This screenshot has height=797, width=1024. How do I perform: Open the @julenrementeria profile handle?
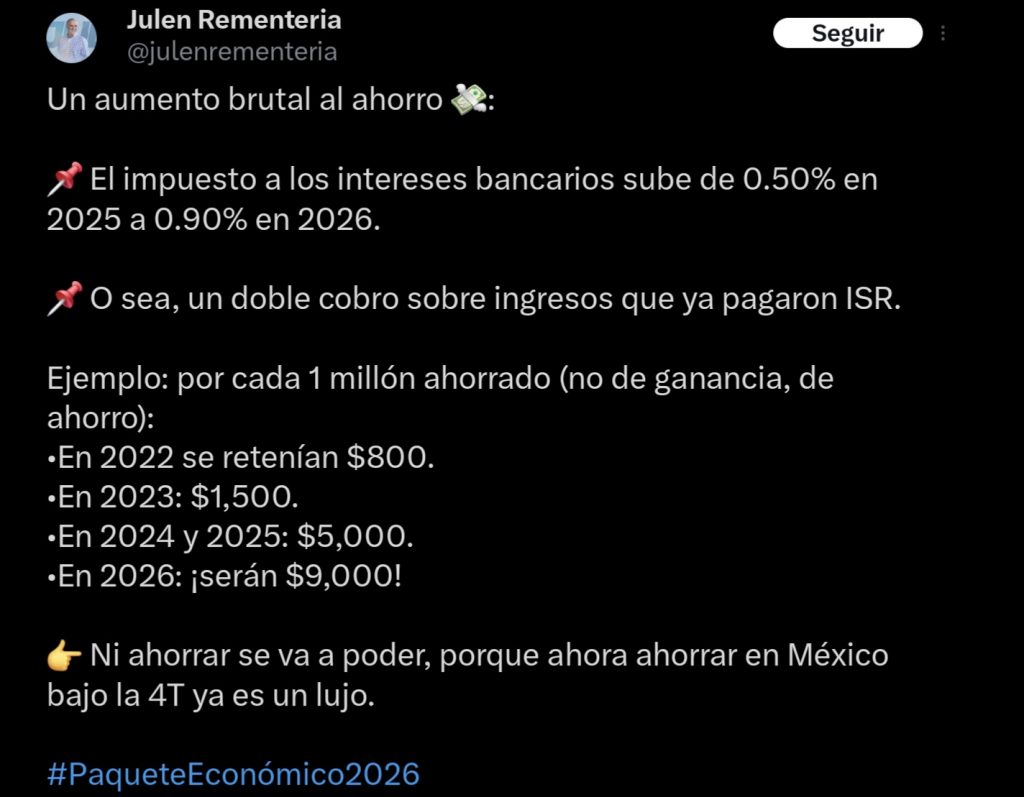click(232, 52)
